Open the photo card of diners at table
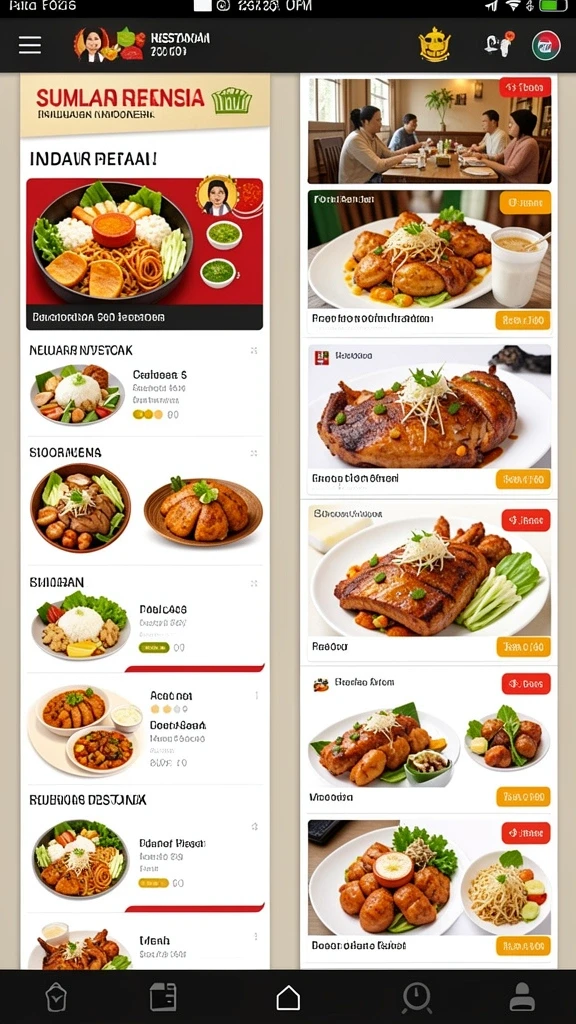 [430, 131]
